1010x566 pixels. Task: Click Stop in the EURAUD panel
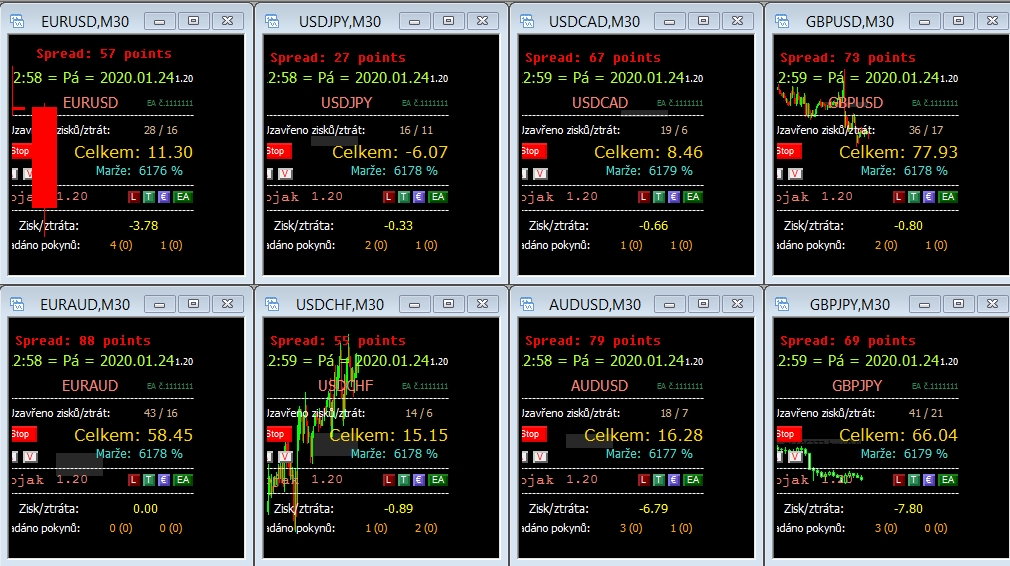[x=22, y=434]
